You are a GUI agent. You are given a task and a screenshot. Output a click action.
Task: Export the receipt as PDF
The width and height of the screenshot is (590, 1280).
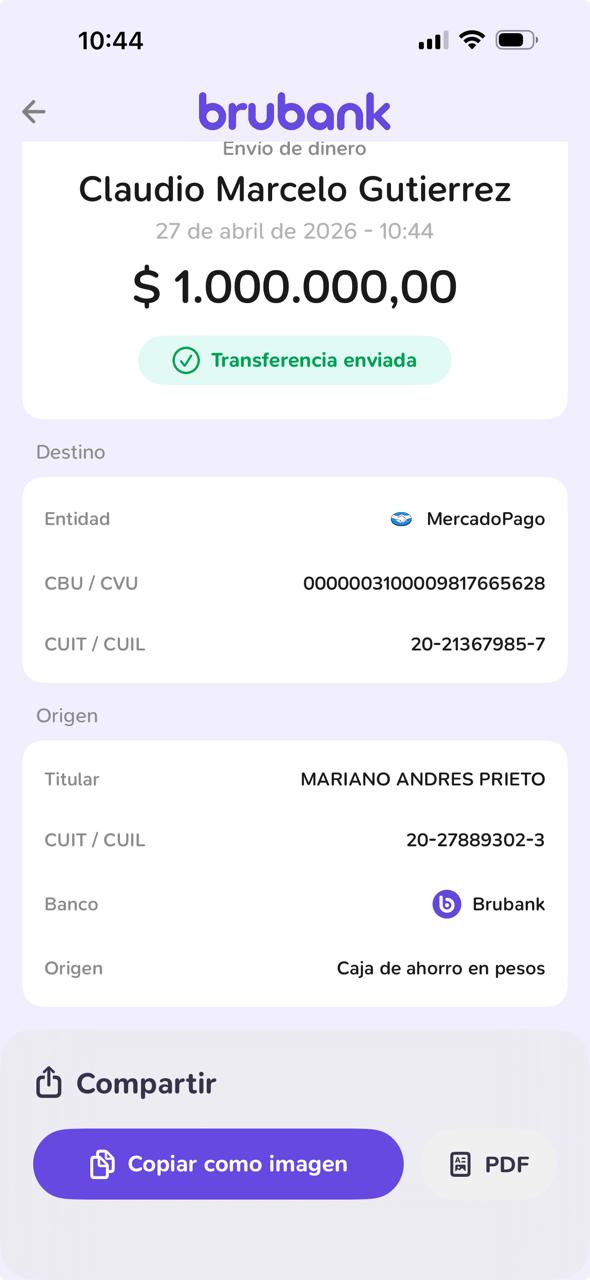(x=489, y=1164)
